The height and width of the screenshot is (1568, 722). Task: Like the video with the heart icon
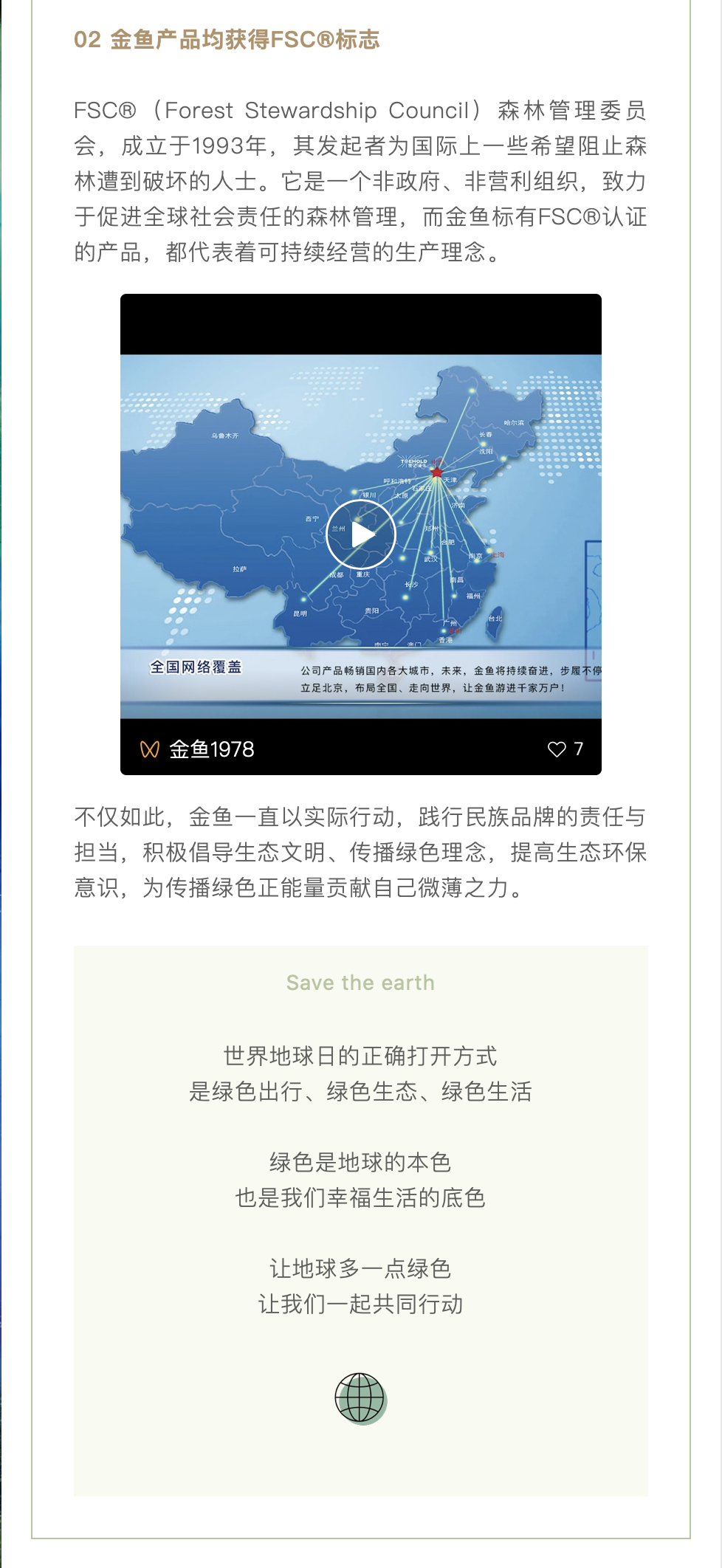tap(557, 749)
